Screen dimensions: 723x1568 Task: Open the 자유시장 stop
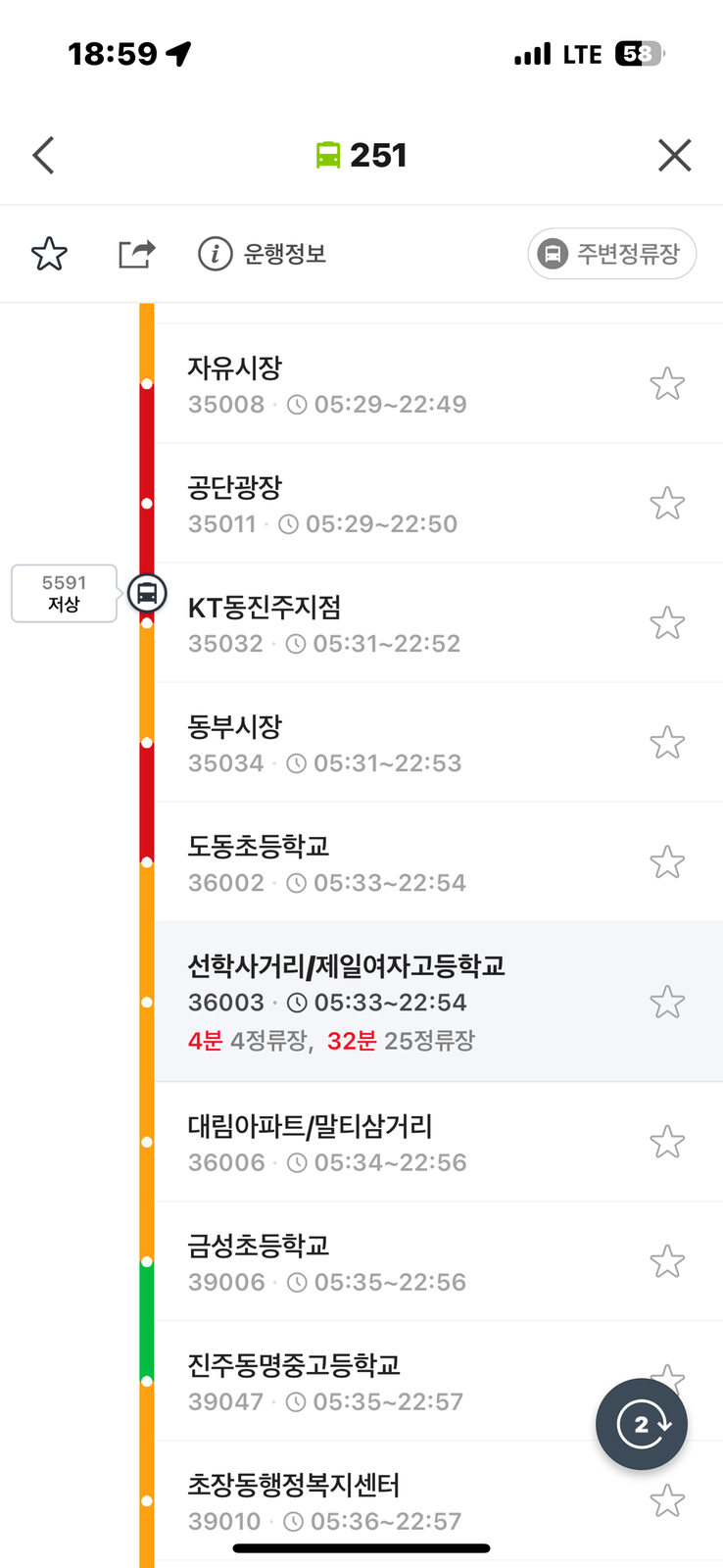coord(392,384)
